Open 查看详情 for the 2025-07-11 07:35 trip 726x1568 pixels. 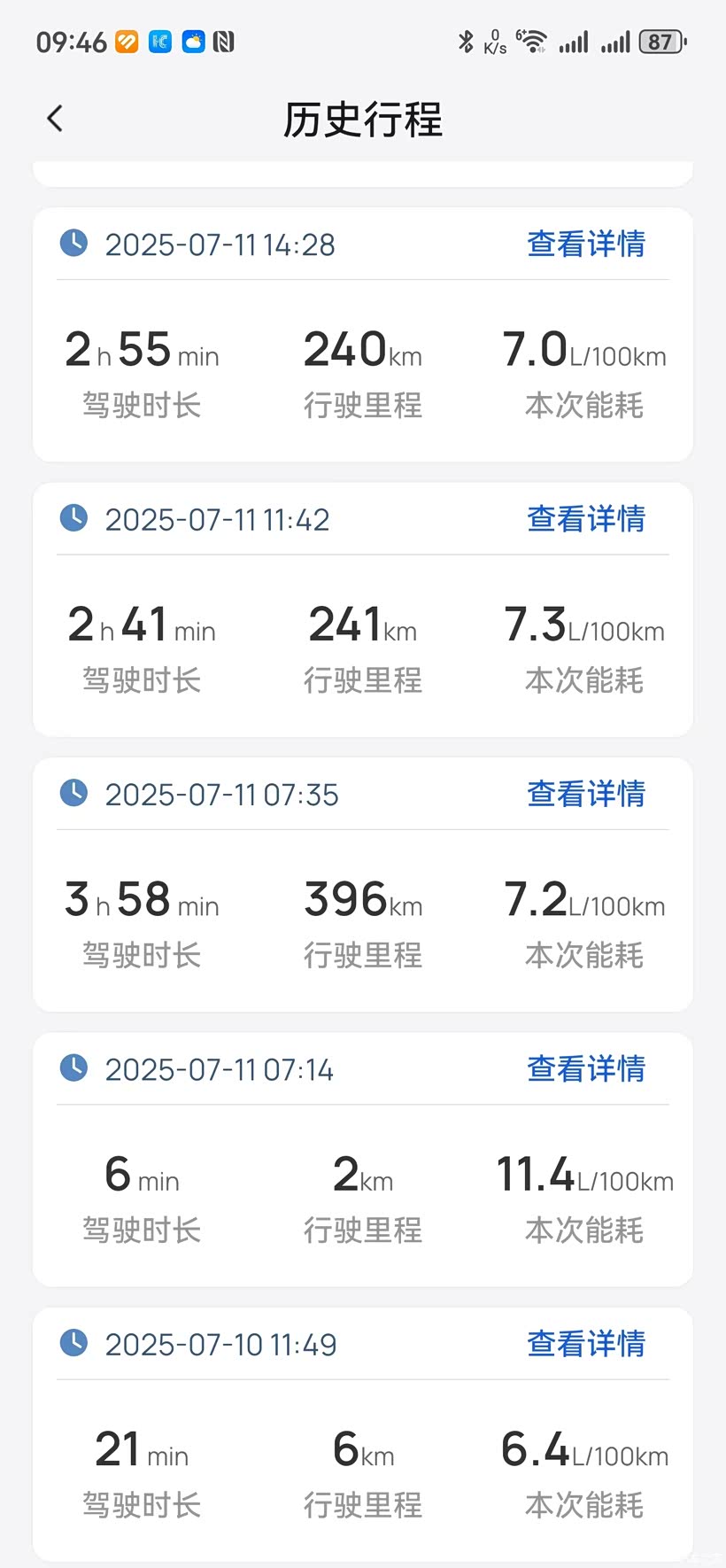click(586, 794)
